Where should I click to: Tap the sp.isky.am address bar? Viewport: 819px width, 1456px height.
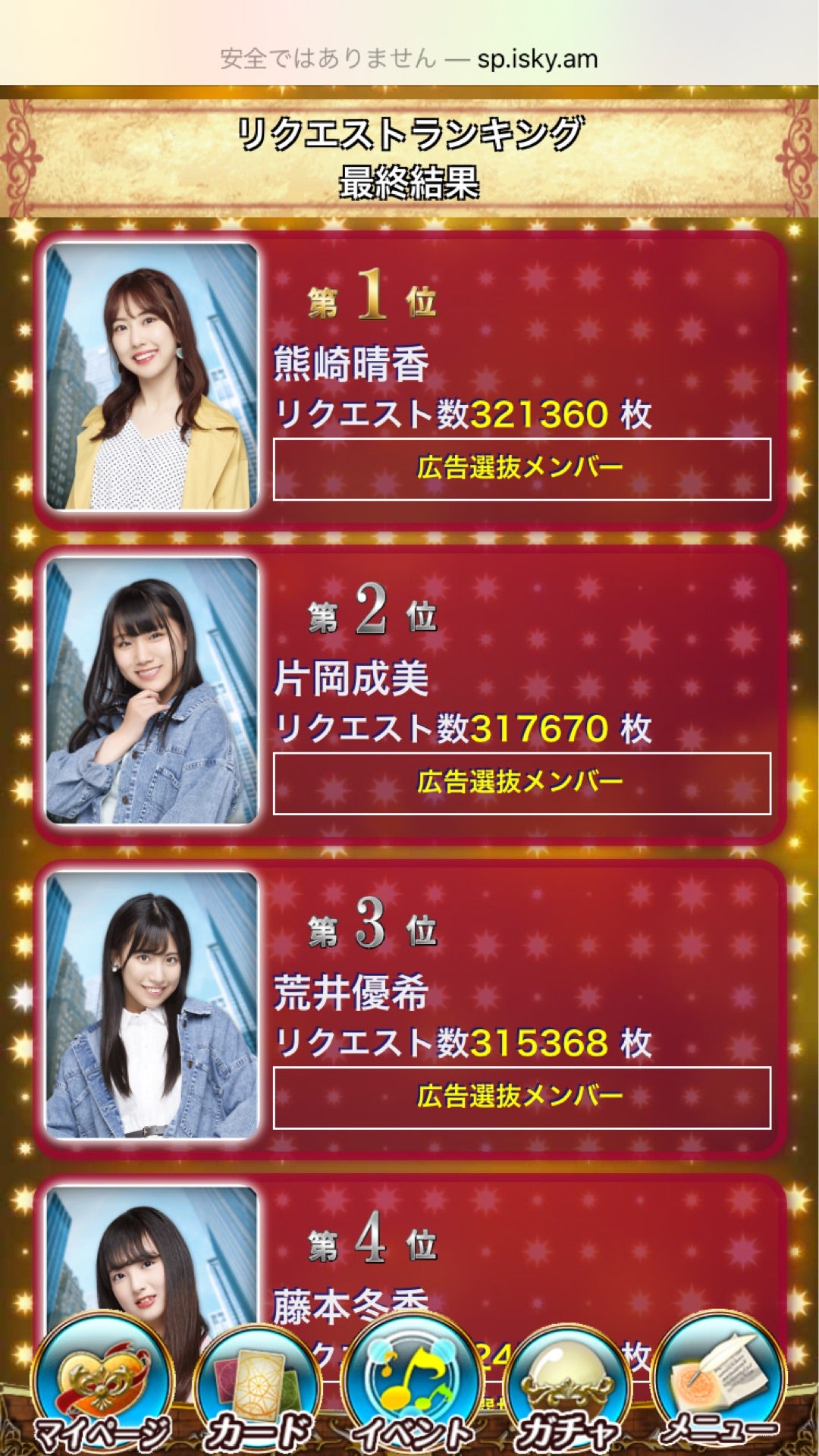[409, 58]
